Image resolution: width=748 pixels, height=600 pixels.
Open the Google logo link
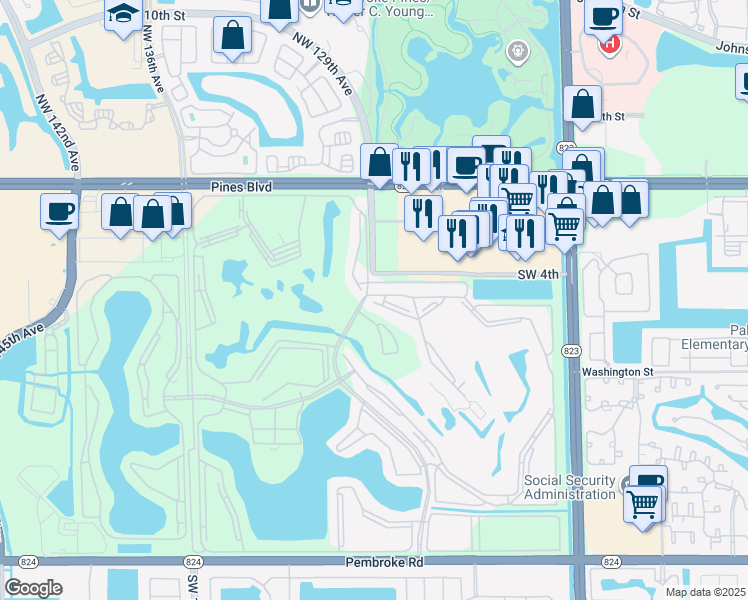coord(33,588)
